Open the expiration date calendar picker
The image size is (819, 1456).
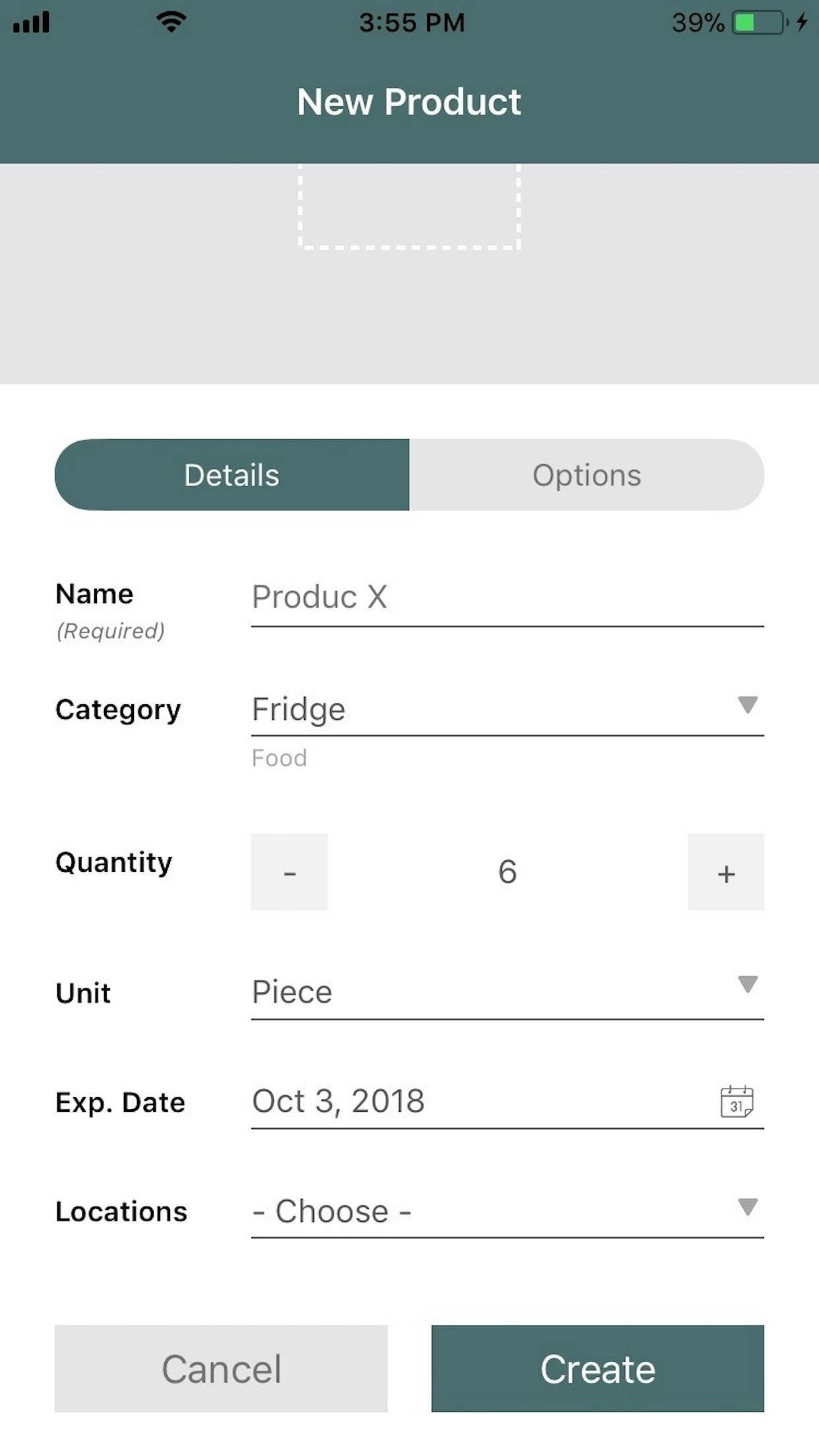pyautogui.click(x=736, y=1101)
